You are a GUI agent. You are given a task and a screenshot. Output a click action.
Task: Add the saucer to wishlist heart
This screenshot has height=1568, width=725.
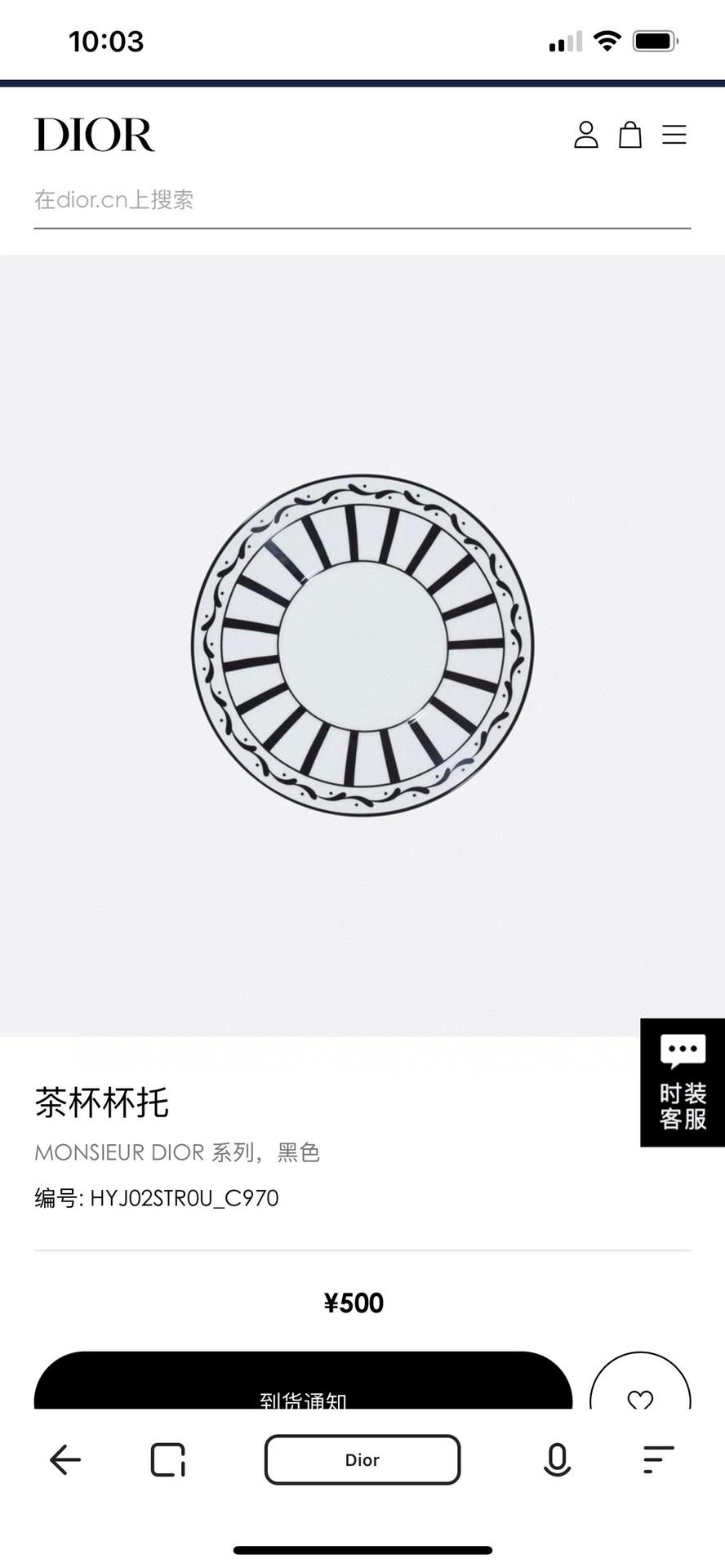tap(640, 1392)
